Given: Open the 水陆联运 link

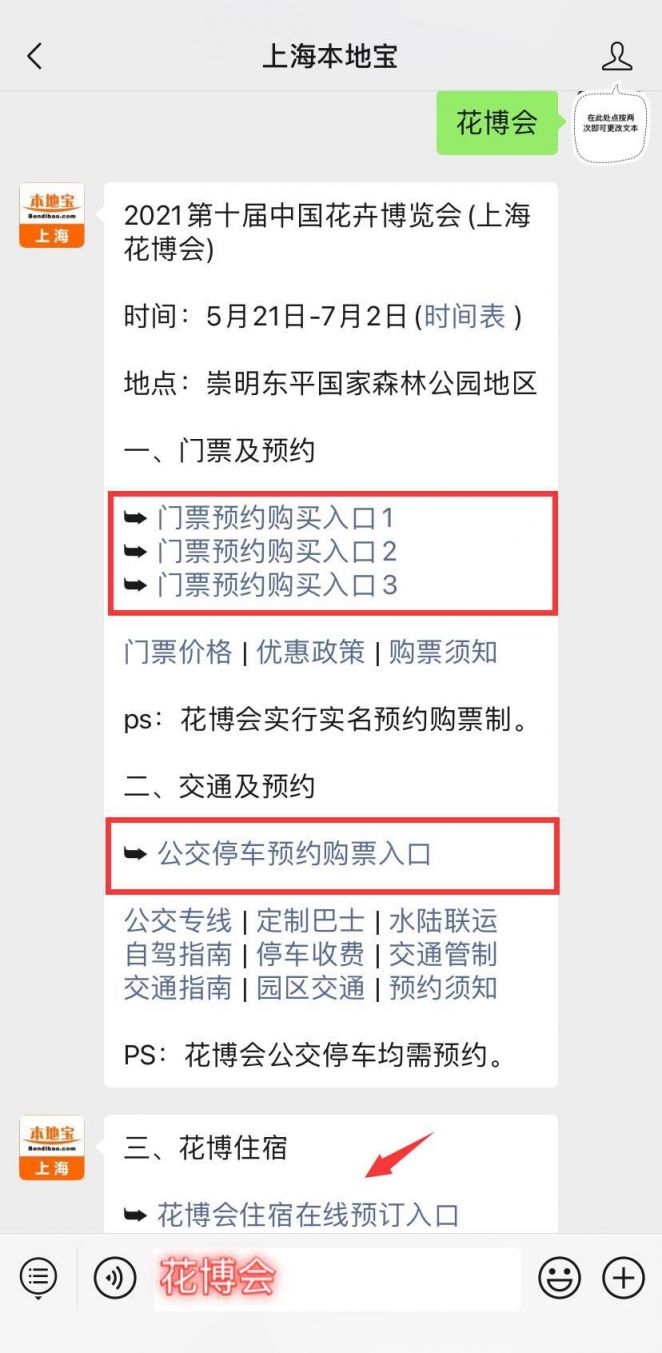Looking at the screenshot, I should coord(443,920).
